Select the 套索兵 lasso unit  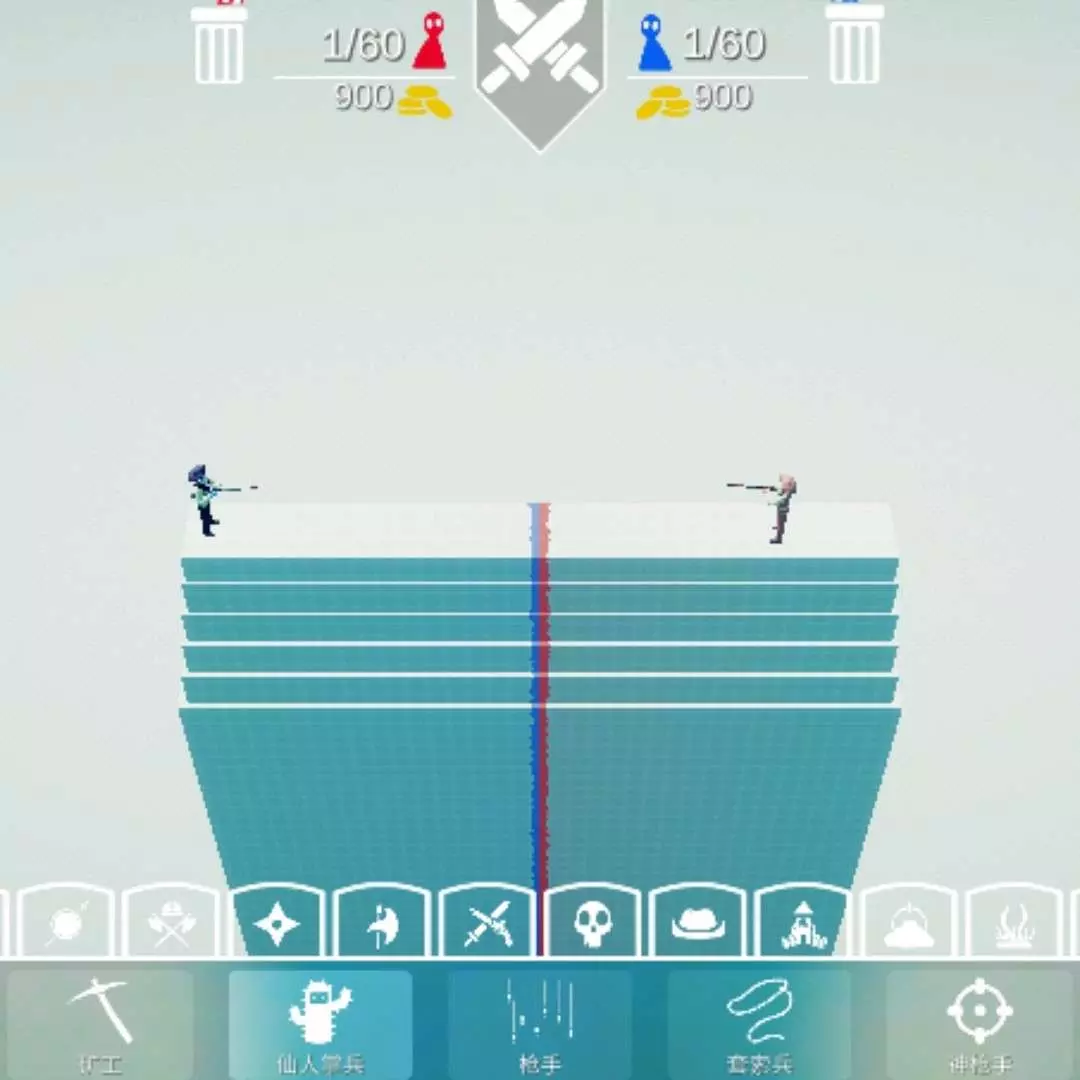click(760, 1022)
